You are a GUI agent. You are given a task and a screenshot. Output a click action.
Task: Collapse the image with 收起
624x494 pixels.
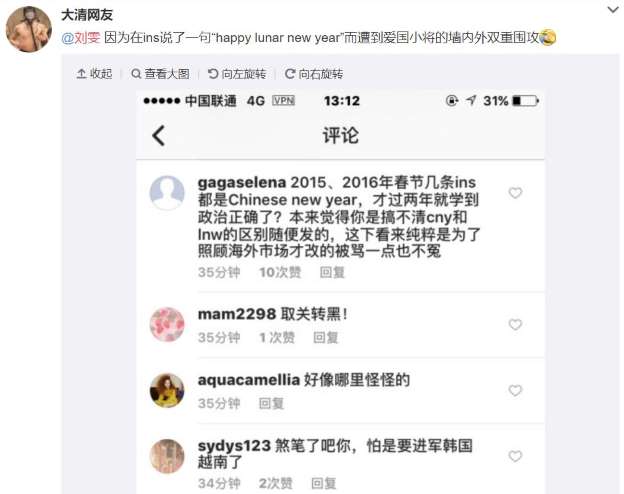point(94,74)
